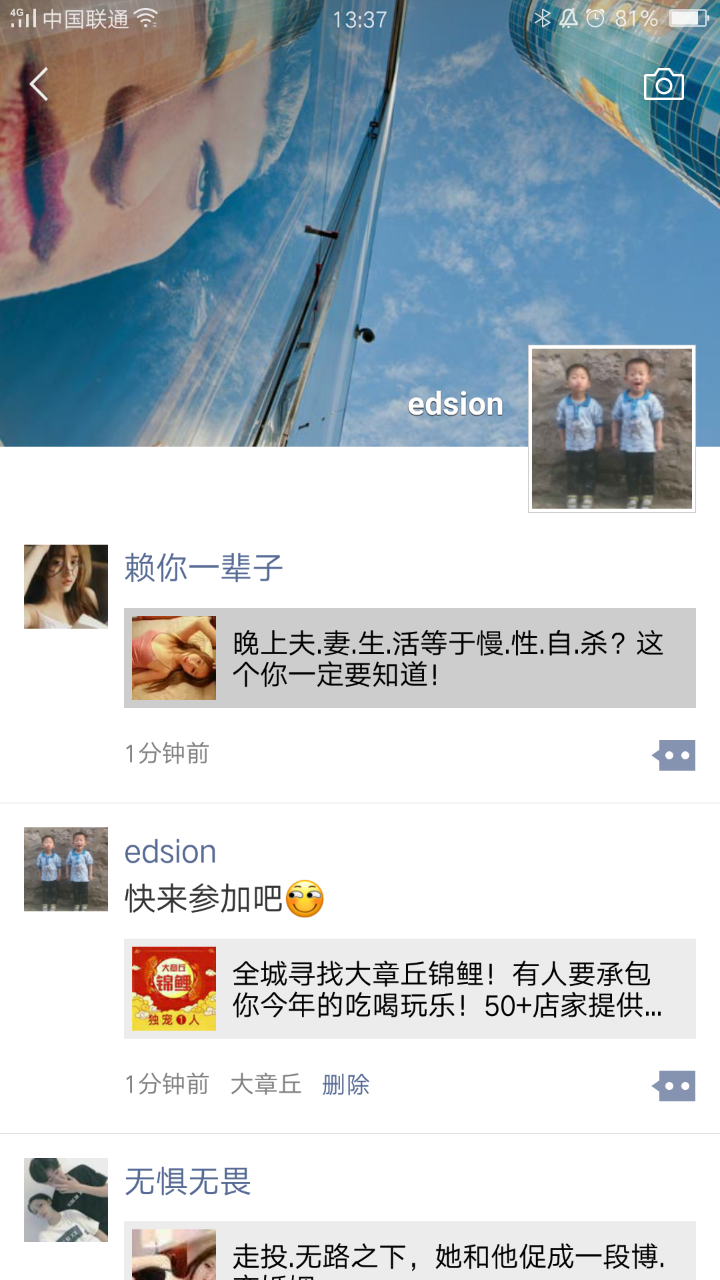Open like/comment menu on edsion's post

tap(674, 1086)
